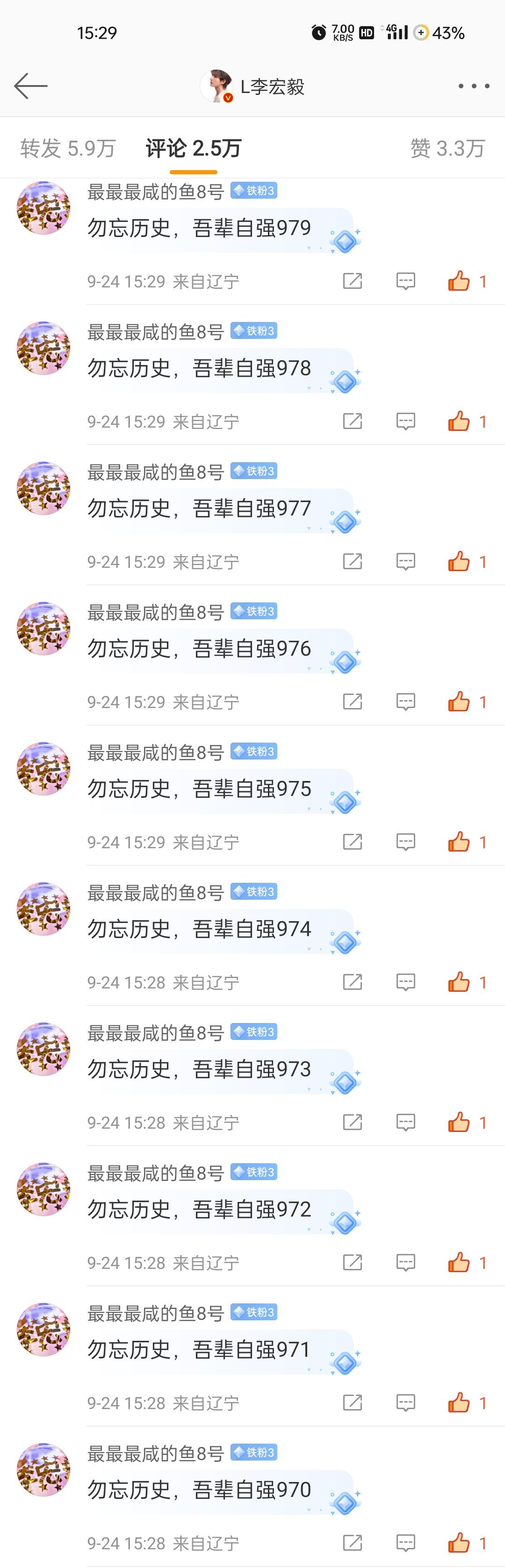The height and width of the screenshot is (1568, 505).
Task: Go back using the arrow
Action: (30, 86)
